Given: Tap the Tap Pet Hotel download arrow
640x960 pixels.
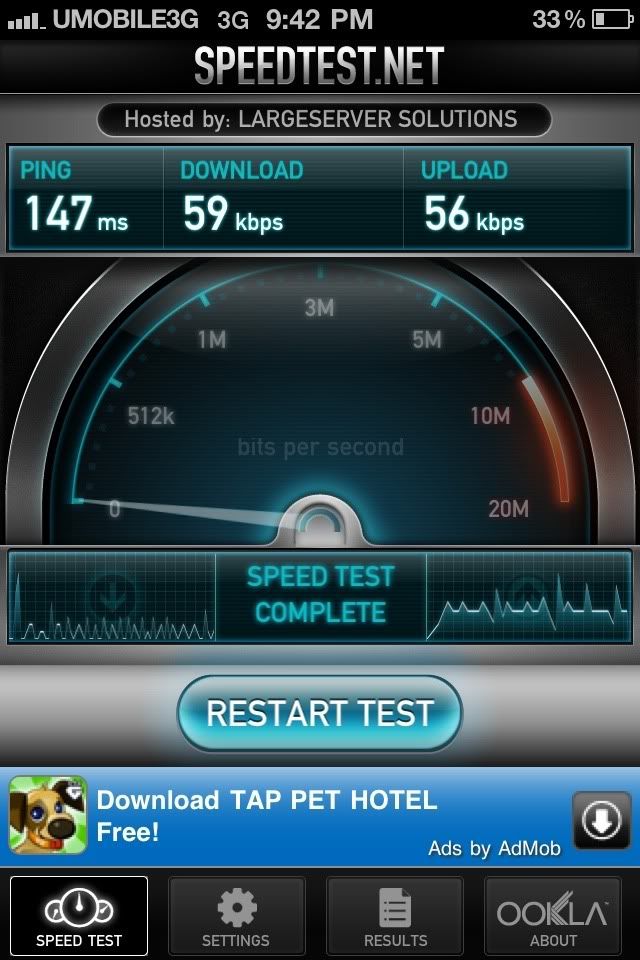Looking at the screenshot, I should pos(601,820).
